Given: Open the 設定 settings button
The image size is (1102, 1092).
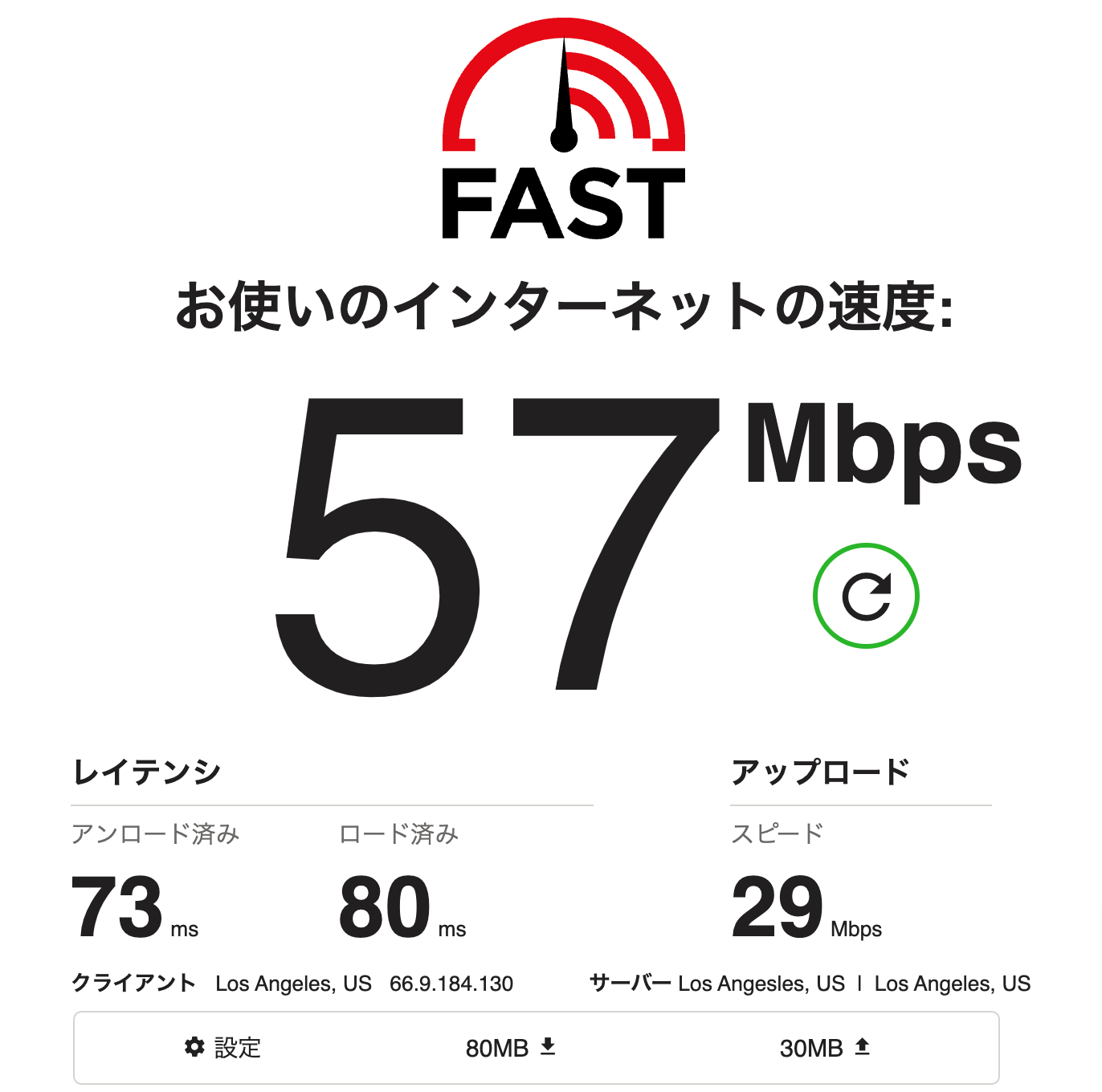Looking at the screenshot, I should tap(222, 1047).
